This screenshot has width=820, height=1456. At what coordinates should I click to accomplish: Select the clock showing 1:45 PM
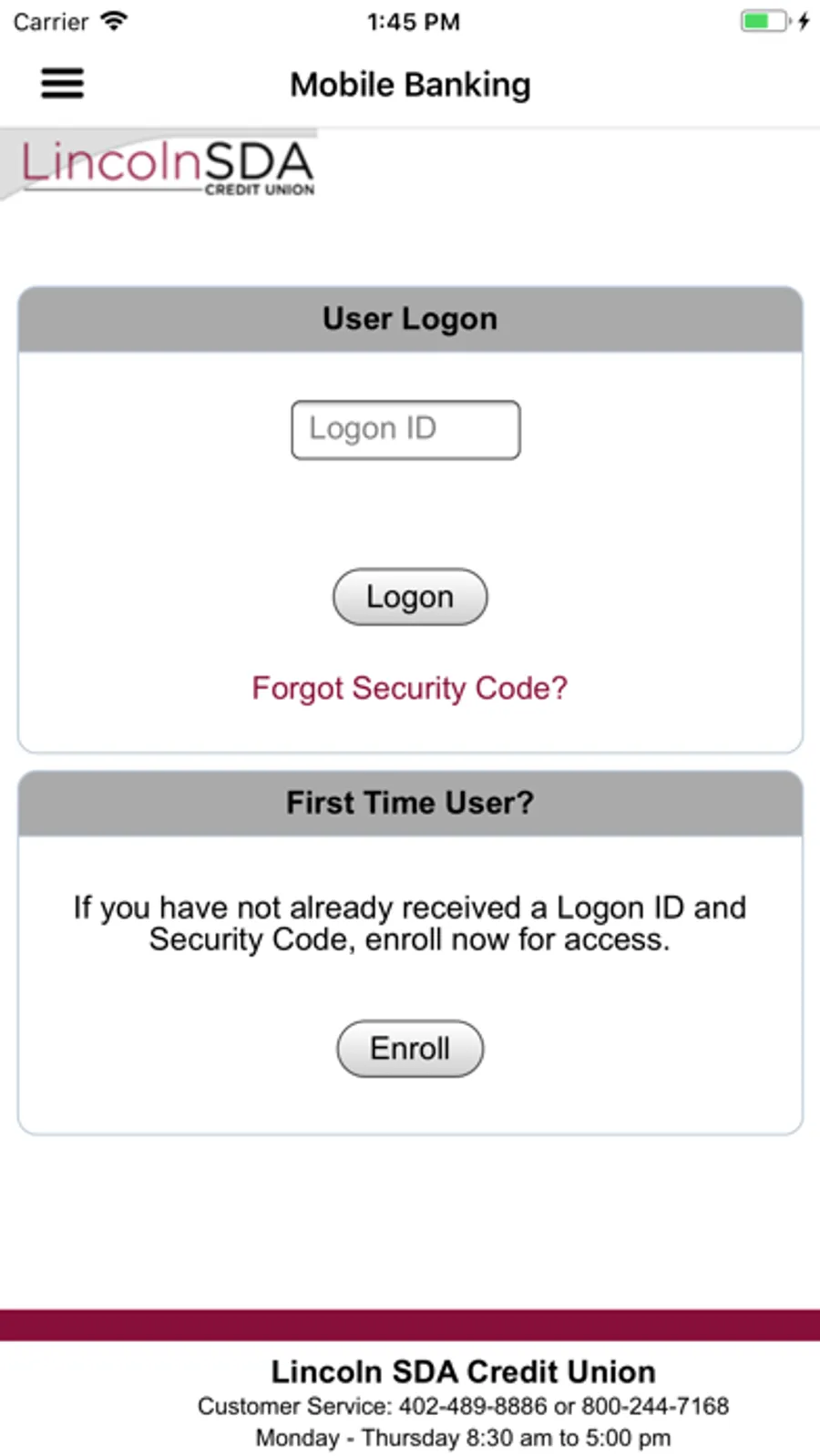coord(413,21)
